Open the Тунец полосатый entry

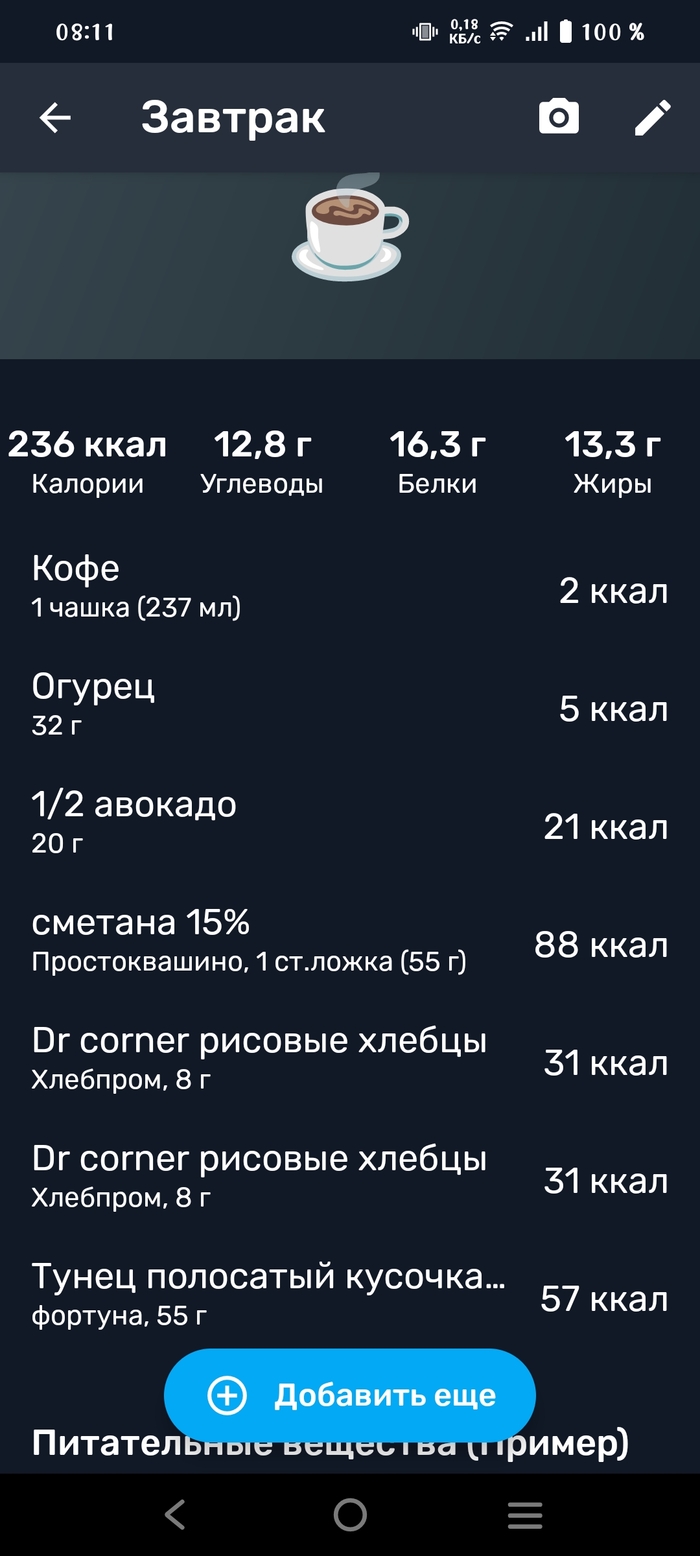tap(350, 1298)
